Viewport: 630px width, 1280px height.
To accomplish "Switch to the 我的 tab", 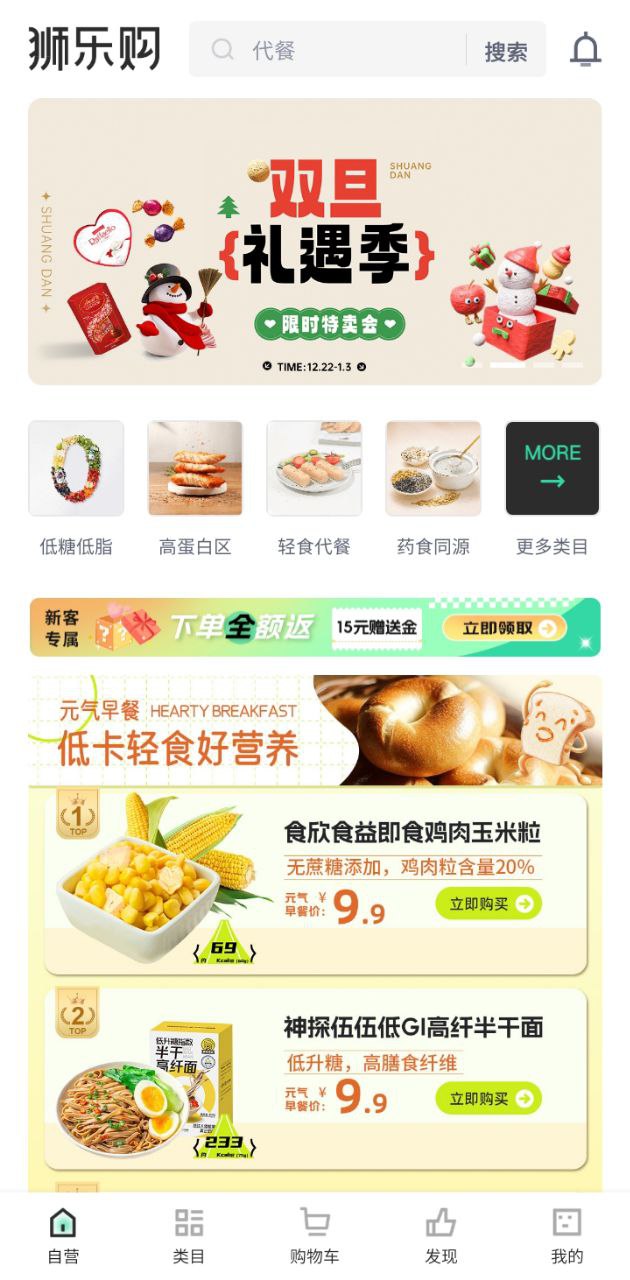I will (566, 1235).
